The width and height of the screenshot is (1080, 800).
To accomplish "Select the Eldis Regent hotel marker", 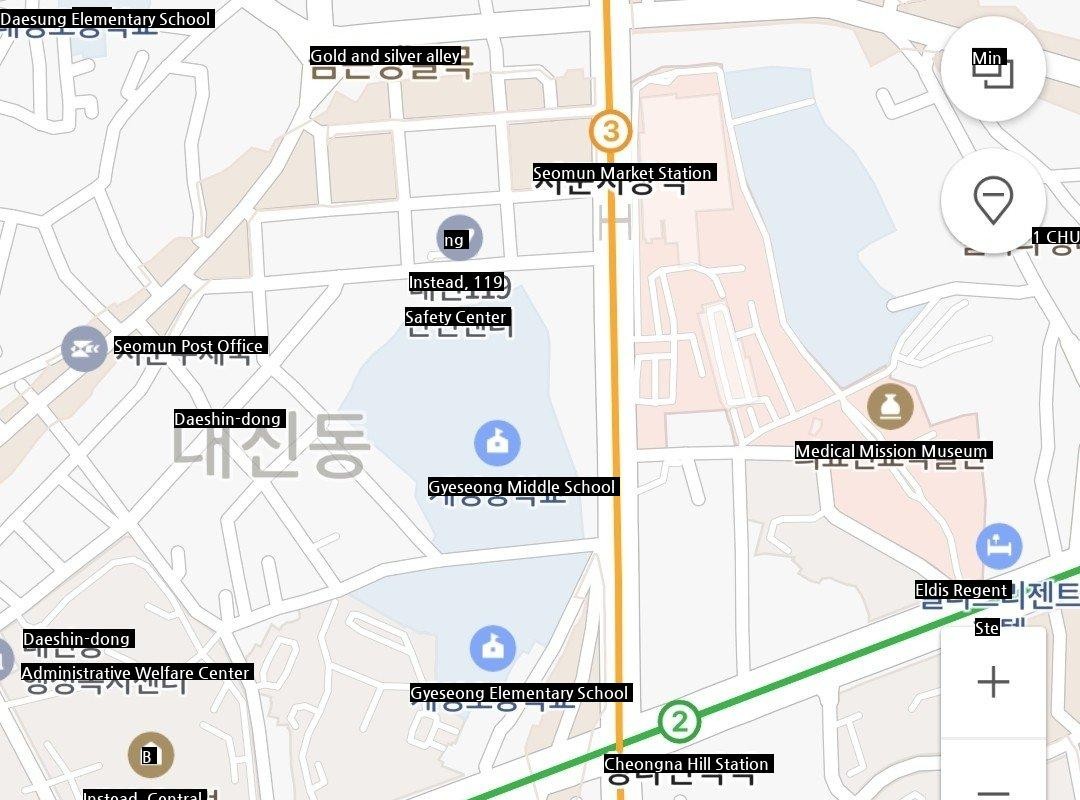I will coord(998,547).
